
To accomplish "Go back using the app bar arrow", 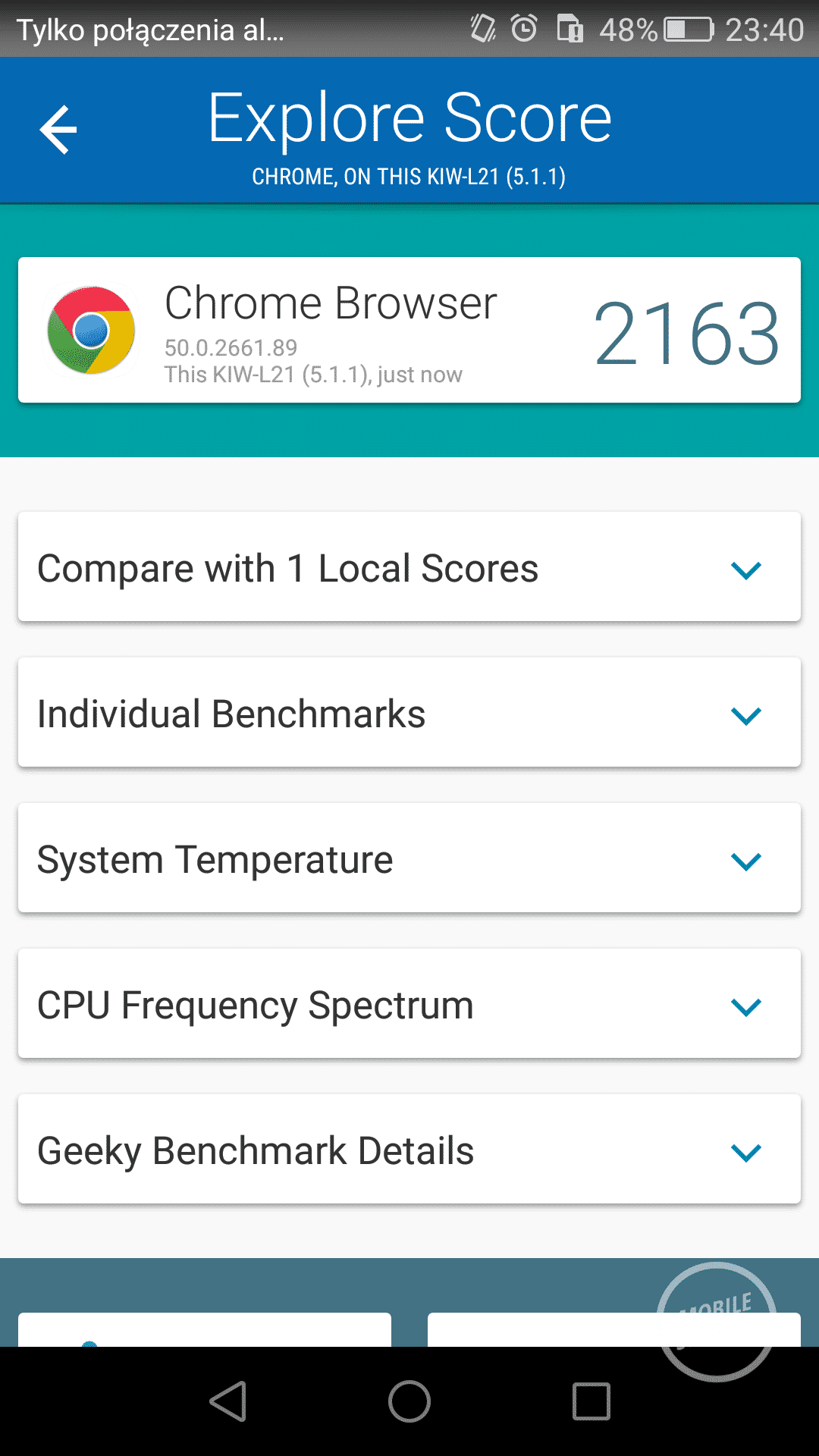I will (x=58, y=130).
